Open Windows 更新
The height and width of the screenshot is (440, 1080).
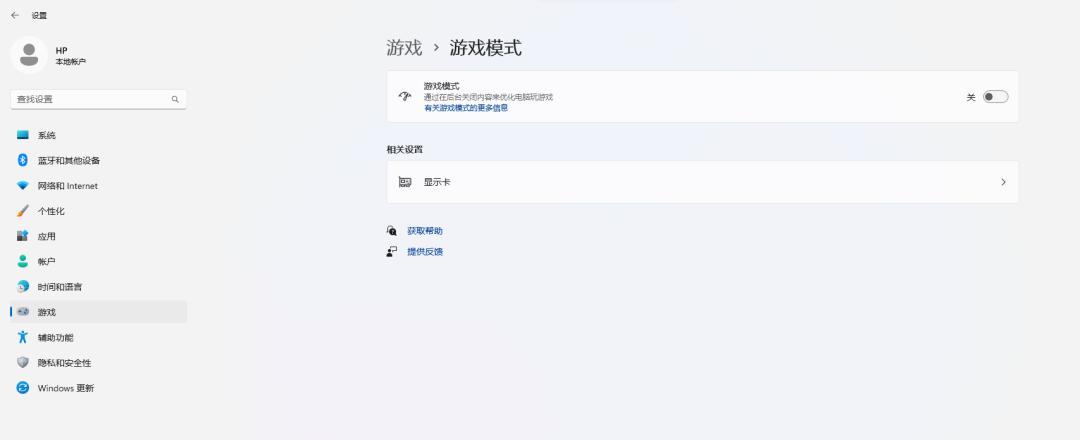pos(98,388)
